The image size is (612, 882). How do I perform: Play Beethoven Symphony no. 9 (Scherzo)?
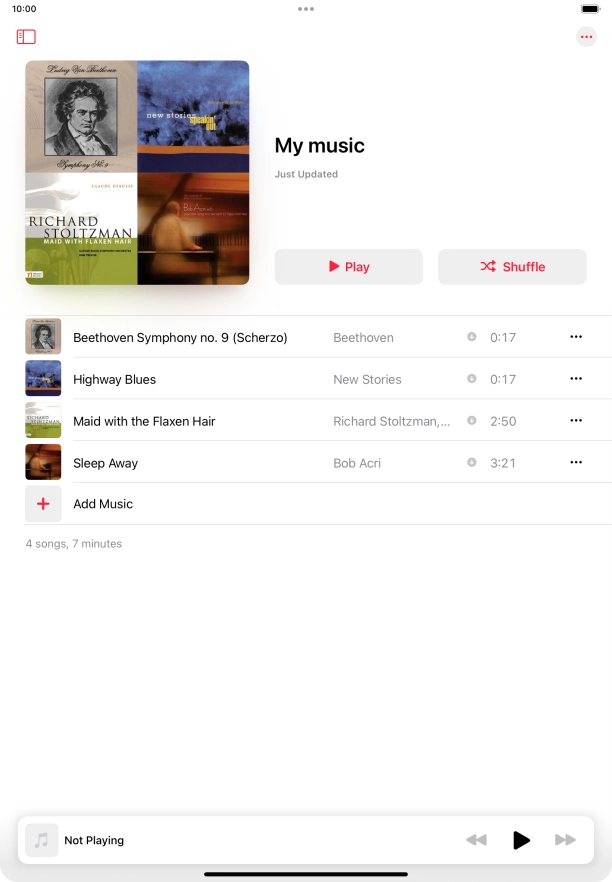tap(180, 338)
